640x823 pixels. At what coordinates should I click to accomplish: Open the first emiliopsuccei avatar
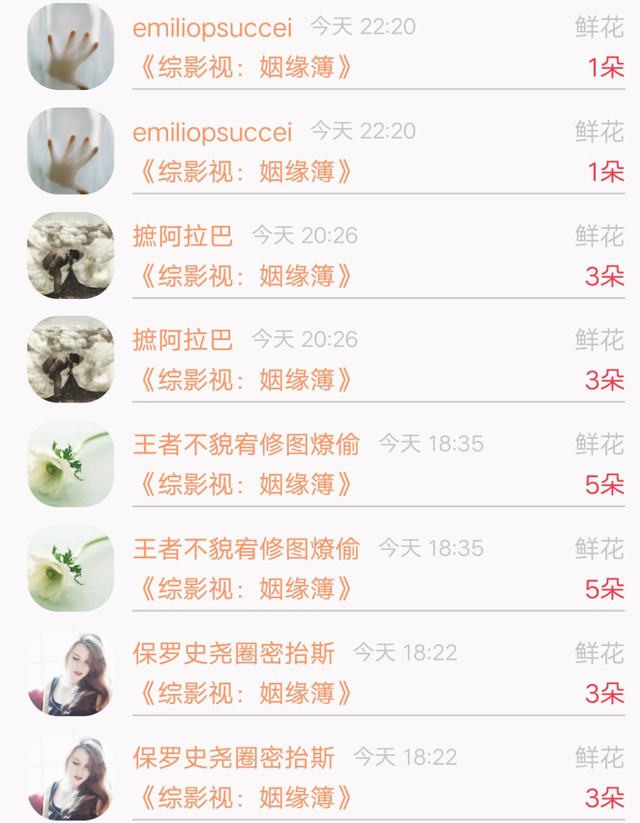tap(70, 47)
